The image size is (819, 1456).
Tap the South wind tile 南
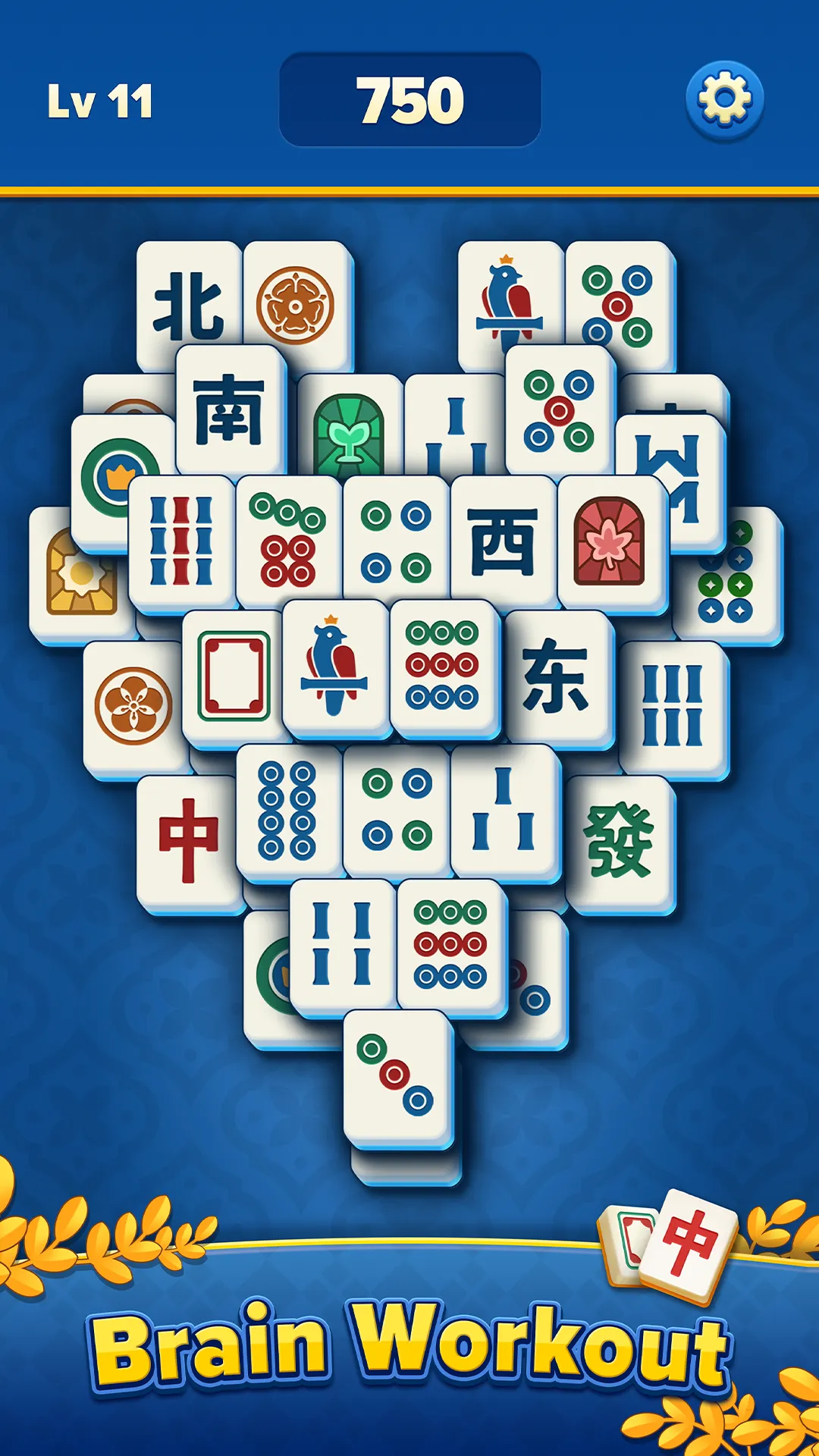(x=229, y=409)
